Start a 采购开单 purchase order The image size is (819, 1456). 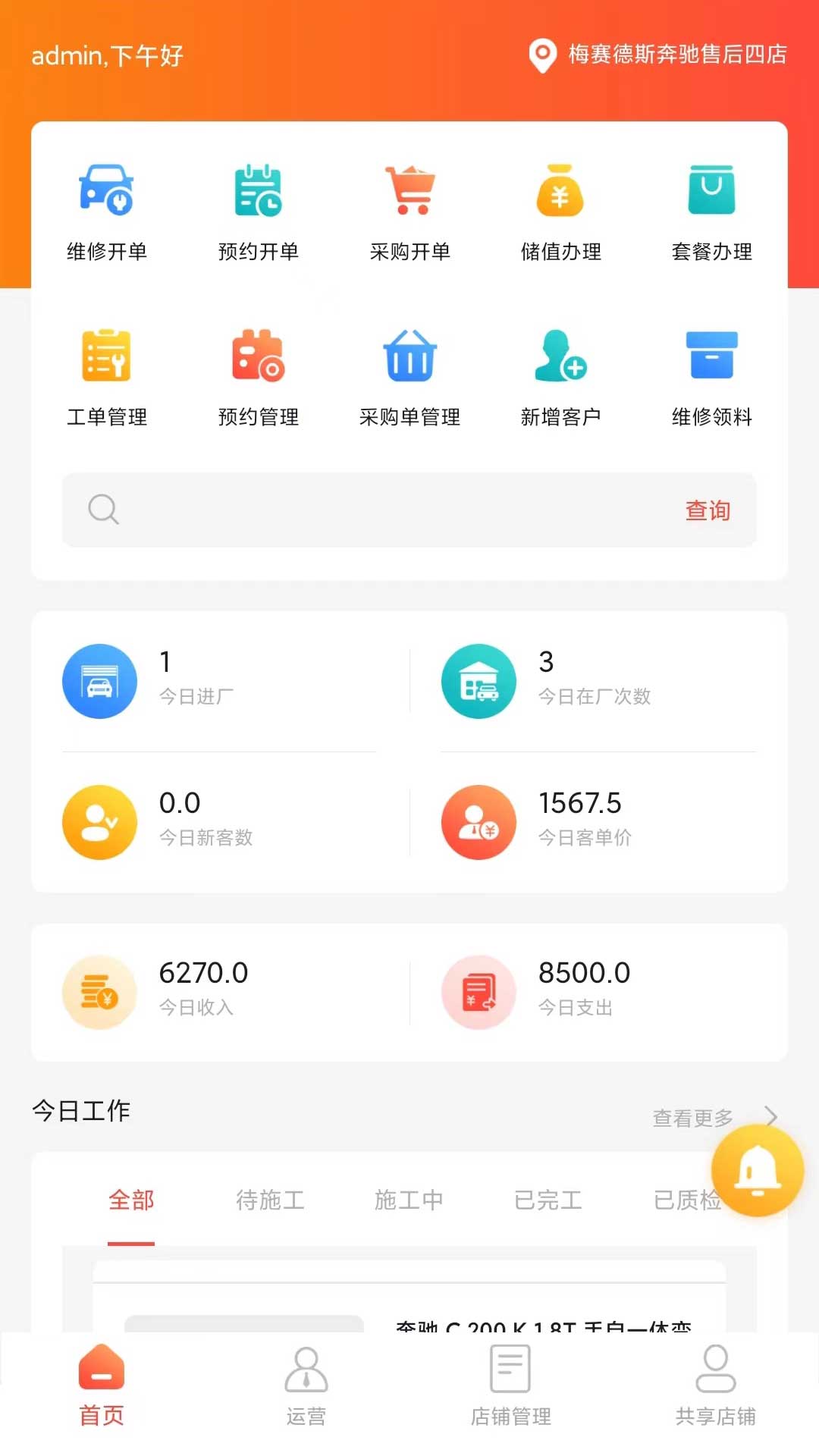point(409,212)
